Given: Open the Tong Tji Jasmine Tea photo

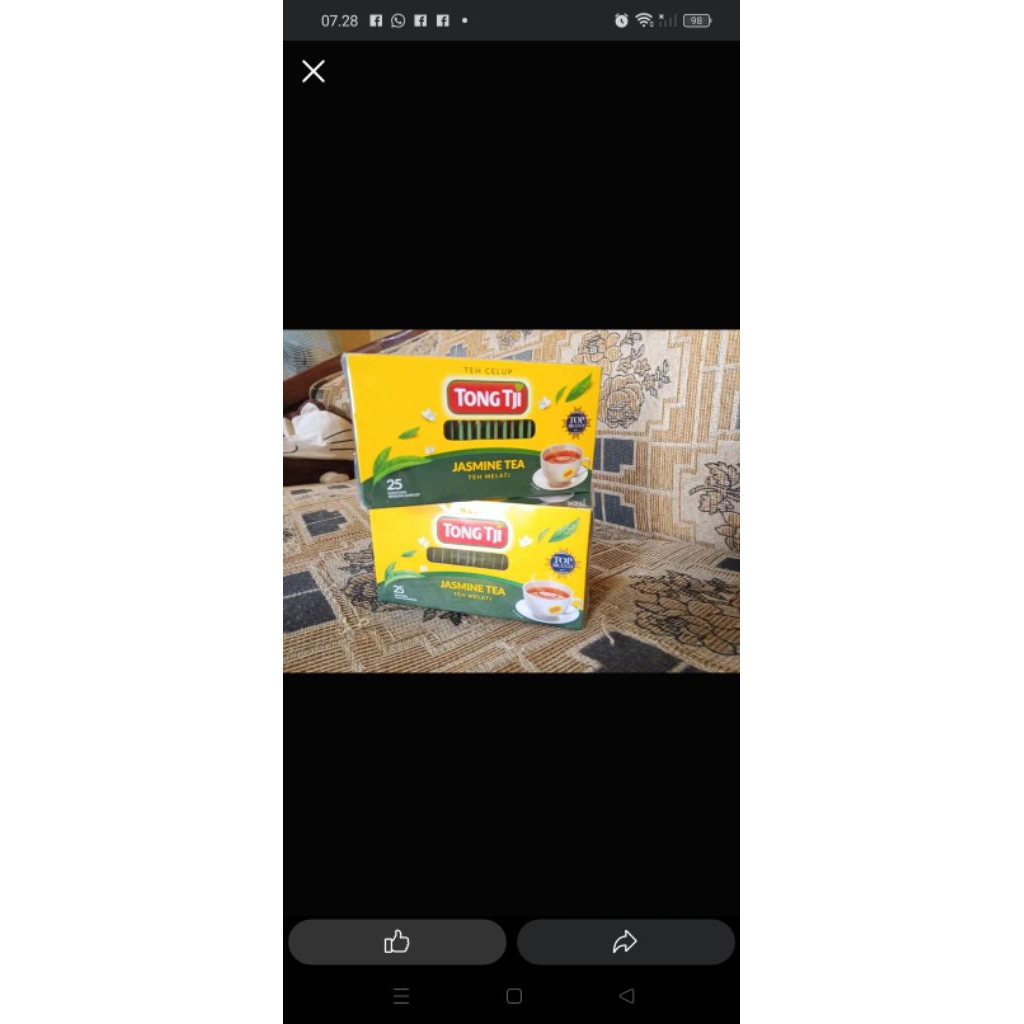Looking at the screenshot, I should (x=511, y=500).
